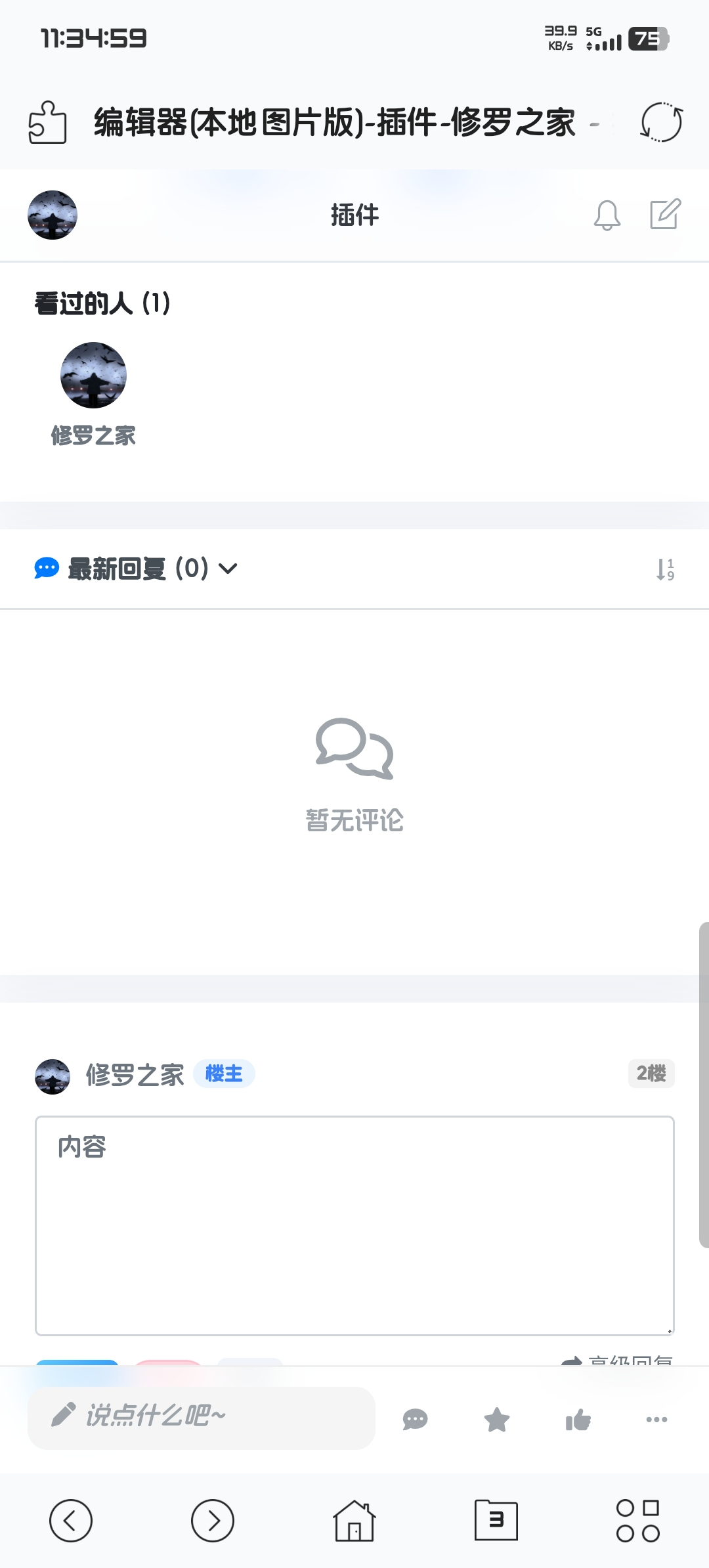The width and height of the screenshot is (709, 1568).
Task: Open the notifications bell
Action: (x=607, y=215)
